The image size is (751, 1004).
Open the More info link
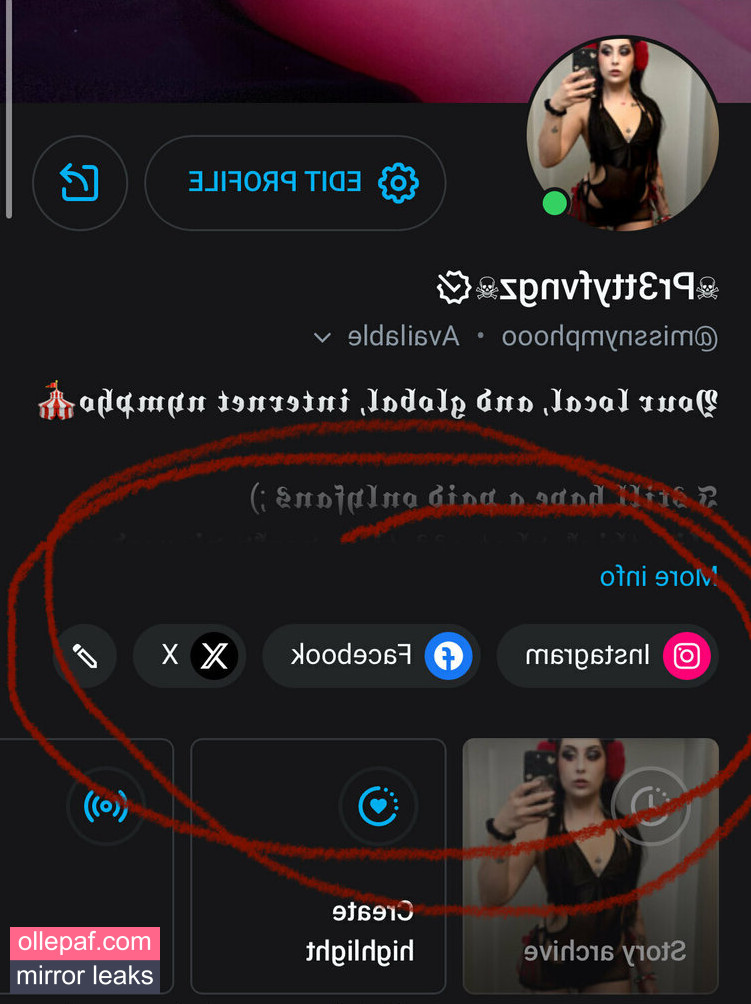[x=658, y=577]
